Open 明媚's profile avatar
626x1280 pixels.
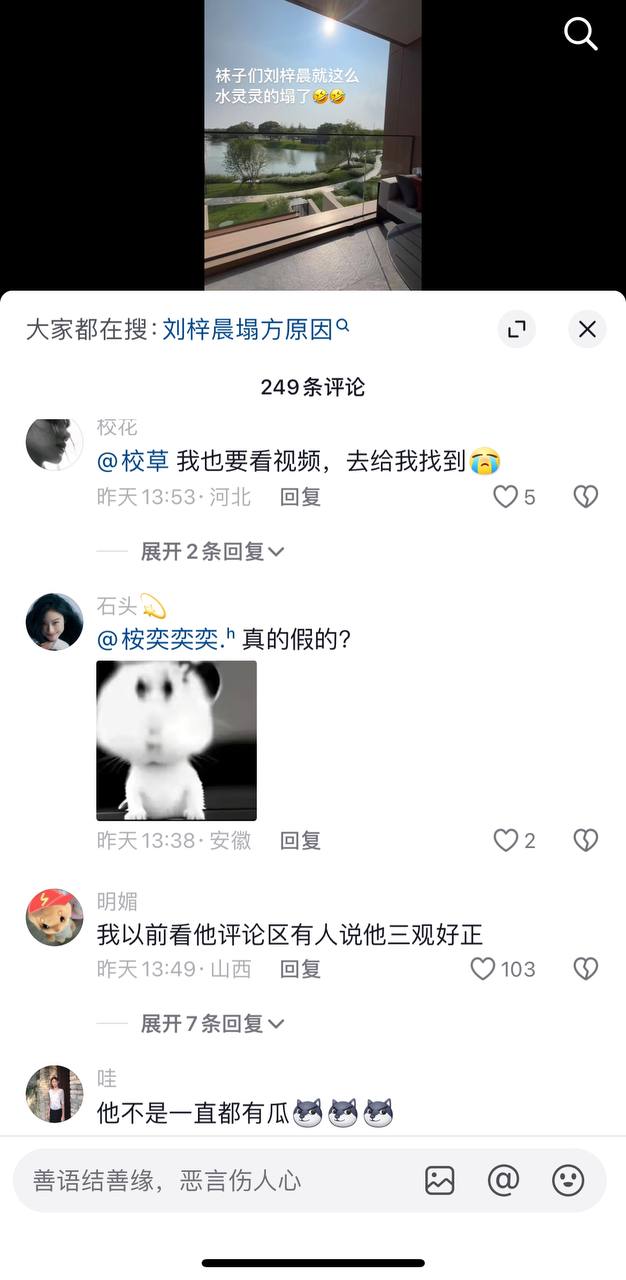(54, 917)
